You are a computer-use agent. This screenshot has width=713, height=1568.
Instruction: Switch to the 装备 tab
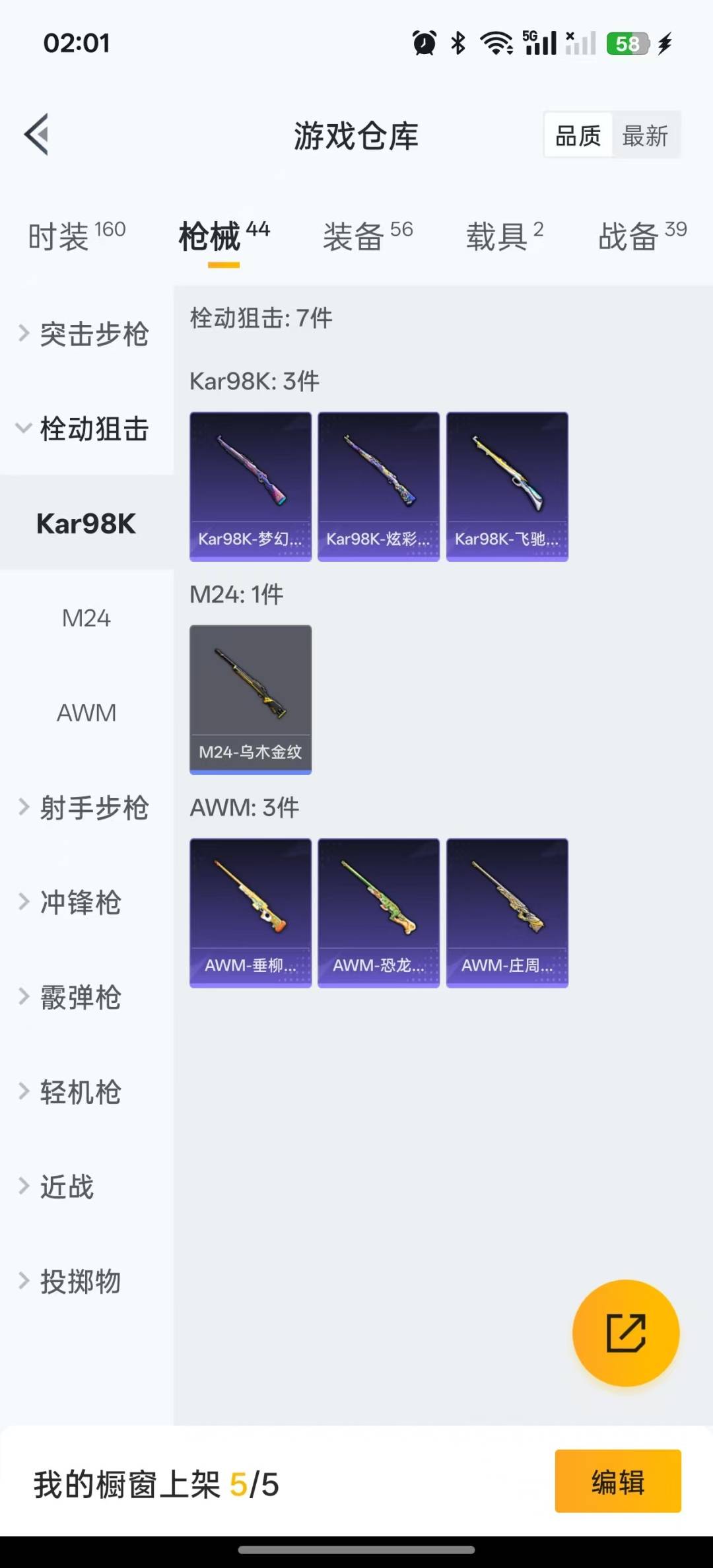pyautogui.click(x=367, y=236)
